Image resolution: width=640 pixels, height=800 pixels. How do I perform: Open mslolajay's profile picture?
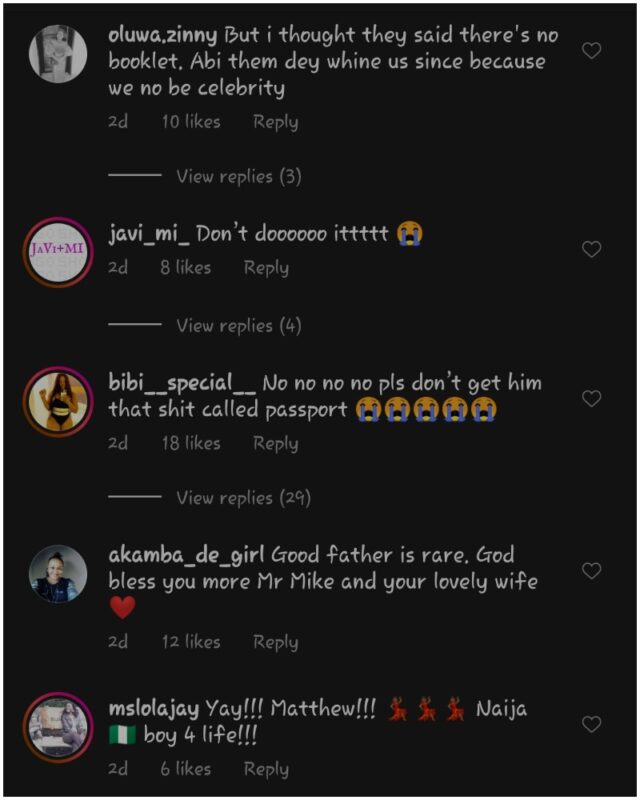pos(58,724)
